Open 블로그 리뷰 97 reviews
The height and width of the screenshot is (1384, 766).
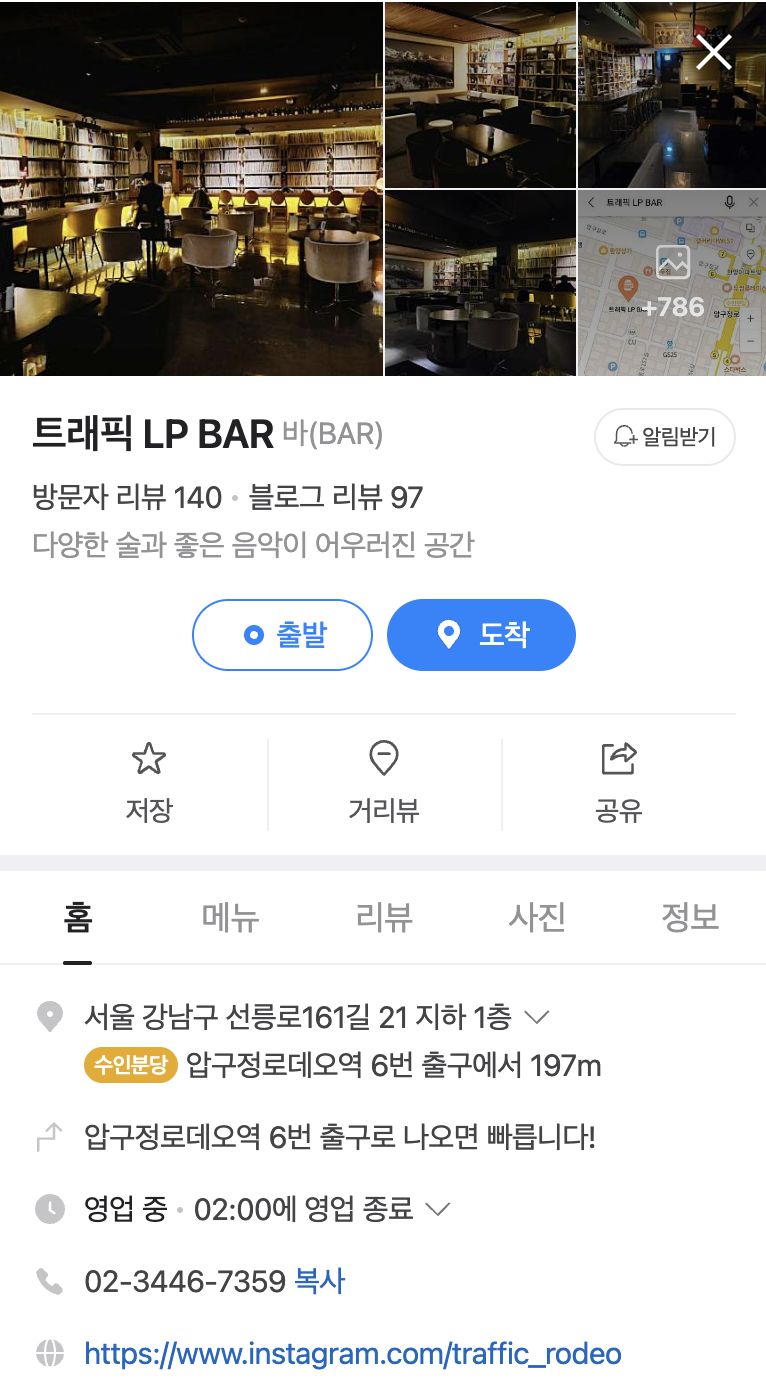click(336, 497)
